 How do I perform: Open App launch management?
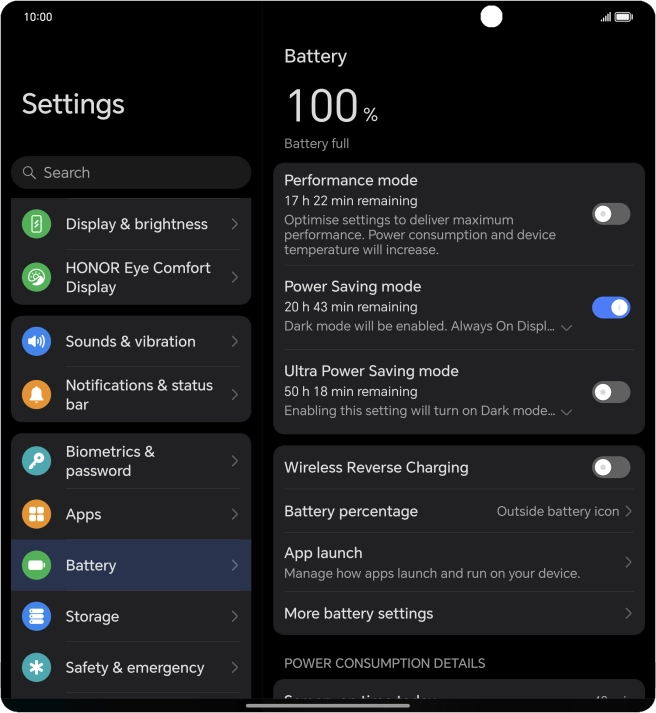click(x=459, y=562)
